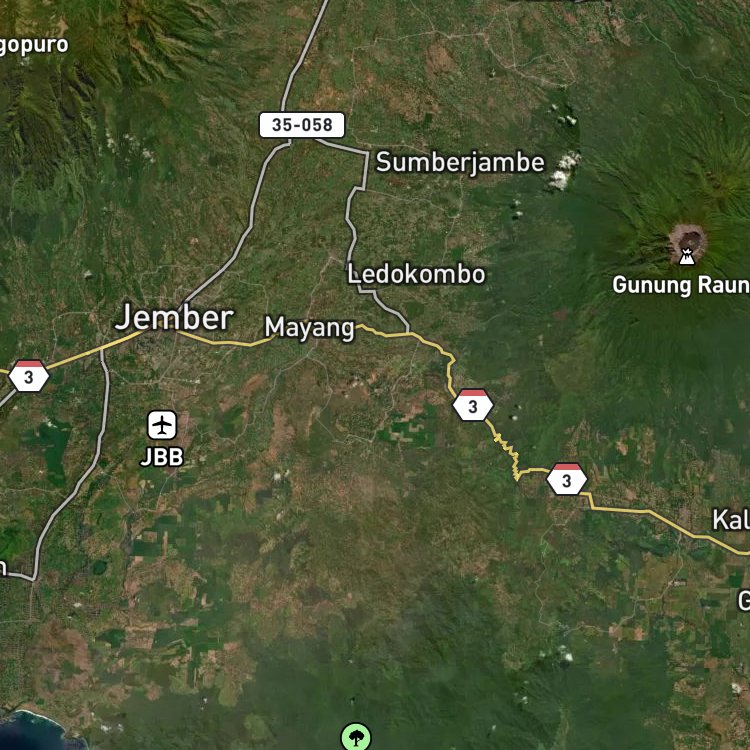Select the JBB airport marker
The image size is (750, 750).
pyautogui.click(x=162, y=425)
